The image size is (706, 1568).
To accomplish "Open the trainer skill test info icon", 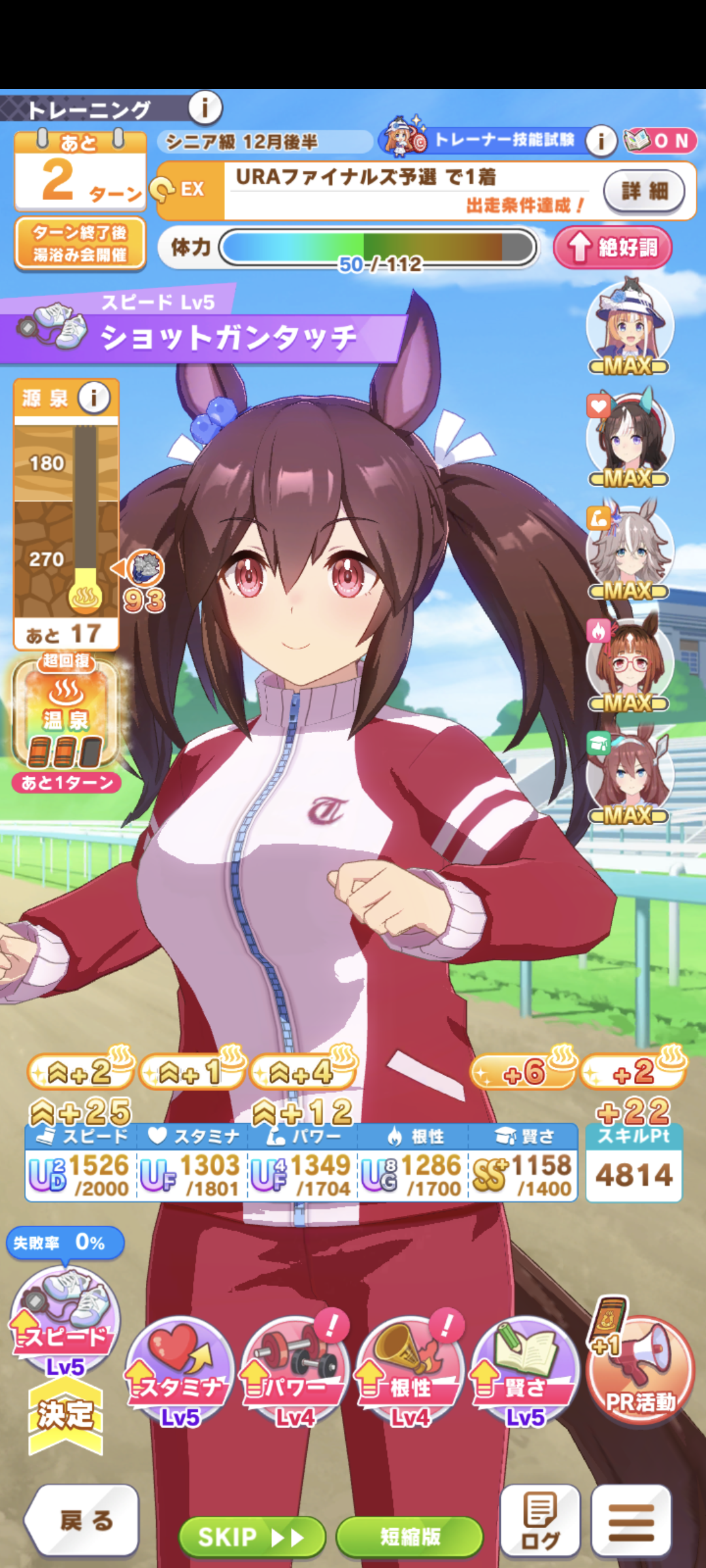I will pyautogui.click(x=601, y=140).
